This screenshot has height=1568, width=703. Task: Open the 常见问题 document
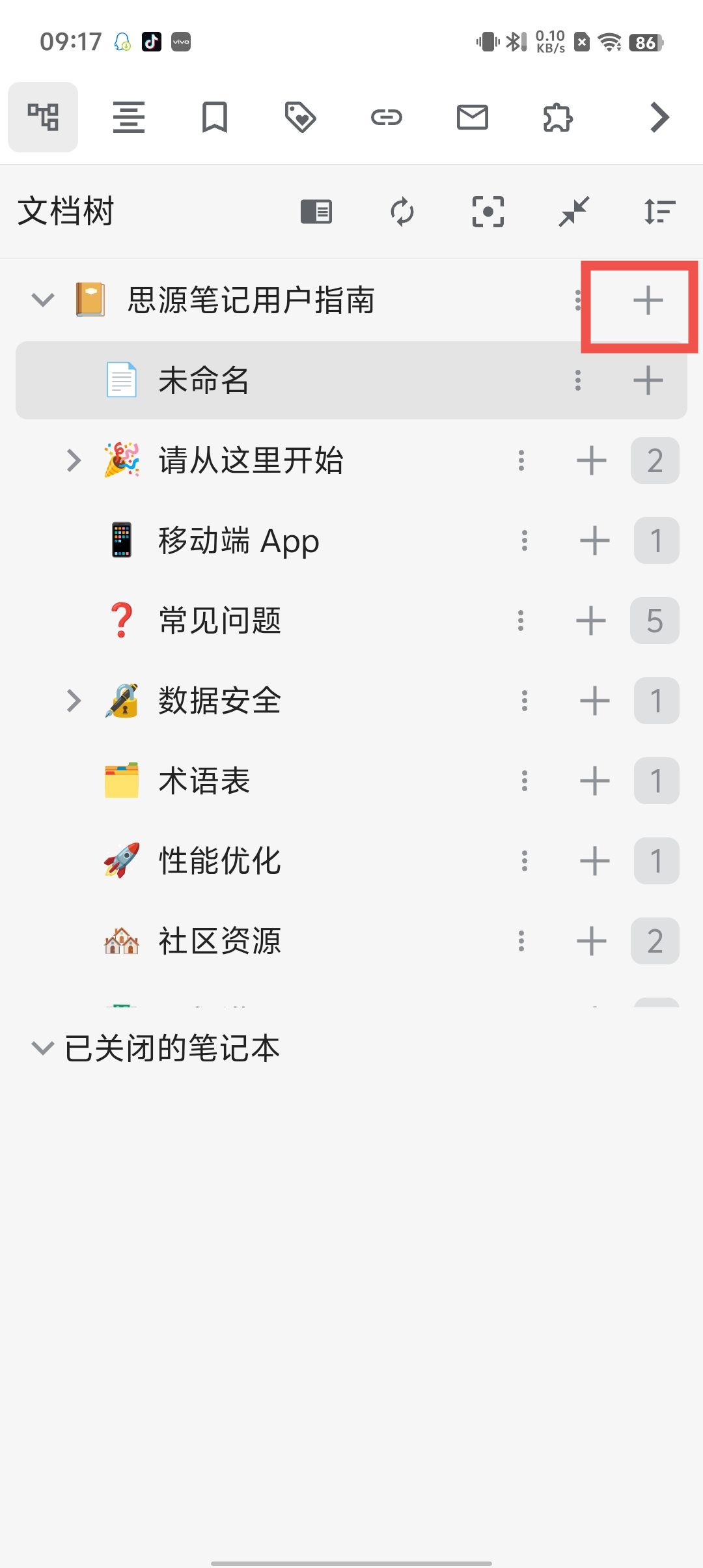(220, 621)
